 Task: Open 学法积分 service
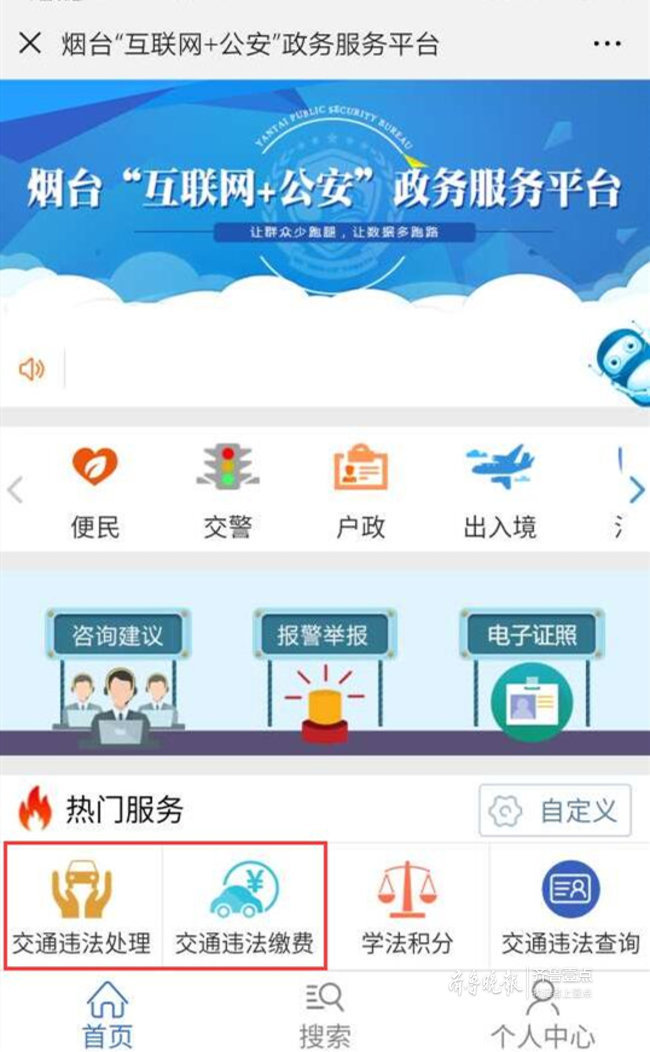point(407,907)
